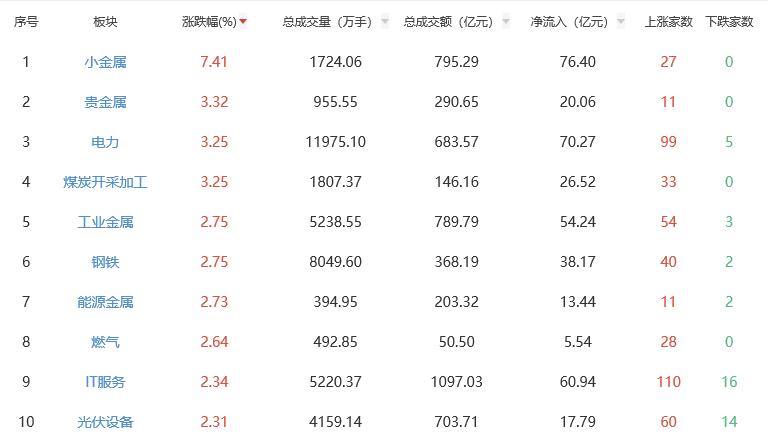Open the 小金属 sector
The height and width of the screenshot is (437, 768).
(x=105, y=62)
